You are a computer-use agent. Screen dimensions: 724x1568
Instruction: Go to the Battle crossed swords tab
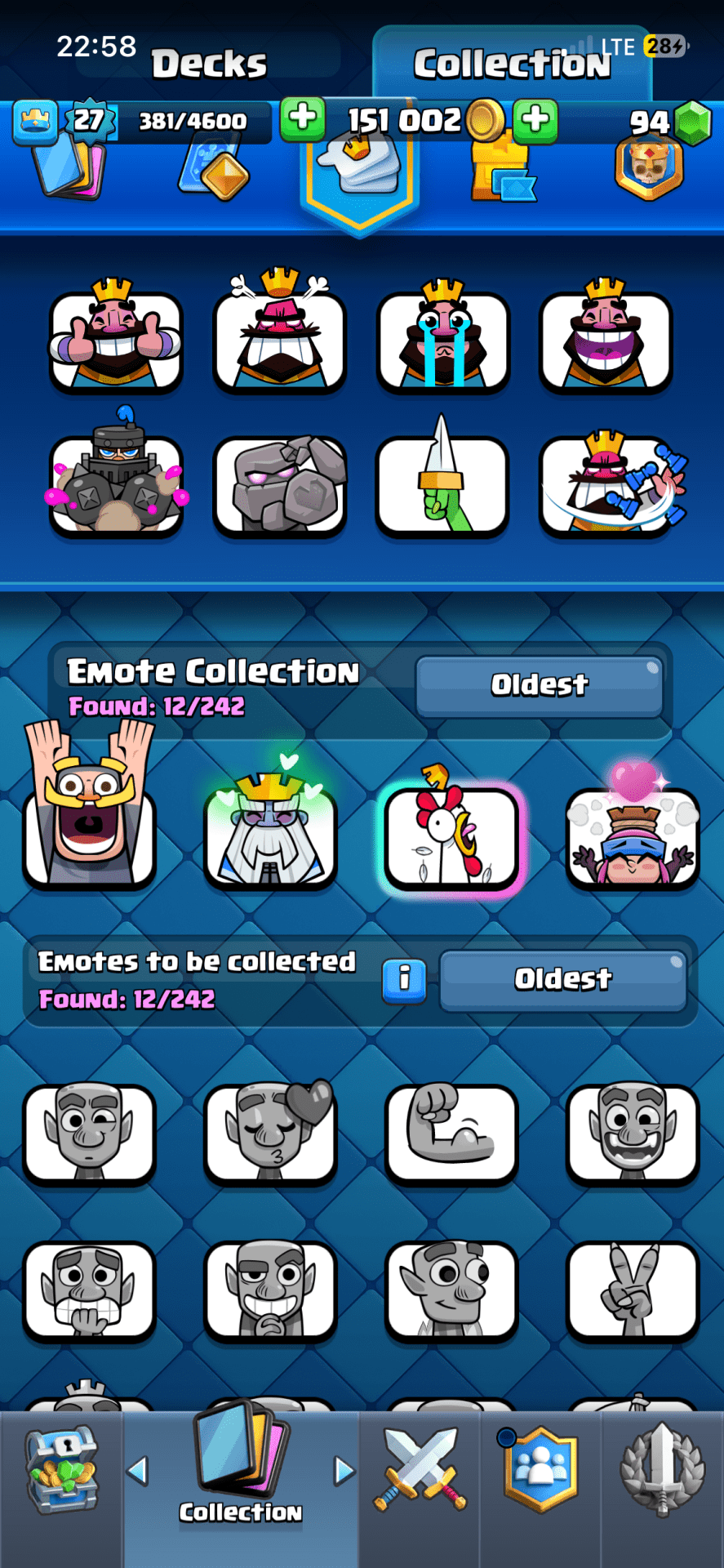point(420,1470)
